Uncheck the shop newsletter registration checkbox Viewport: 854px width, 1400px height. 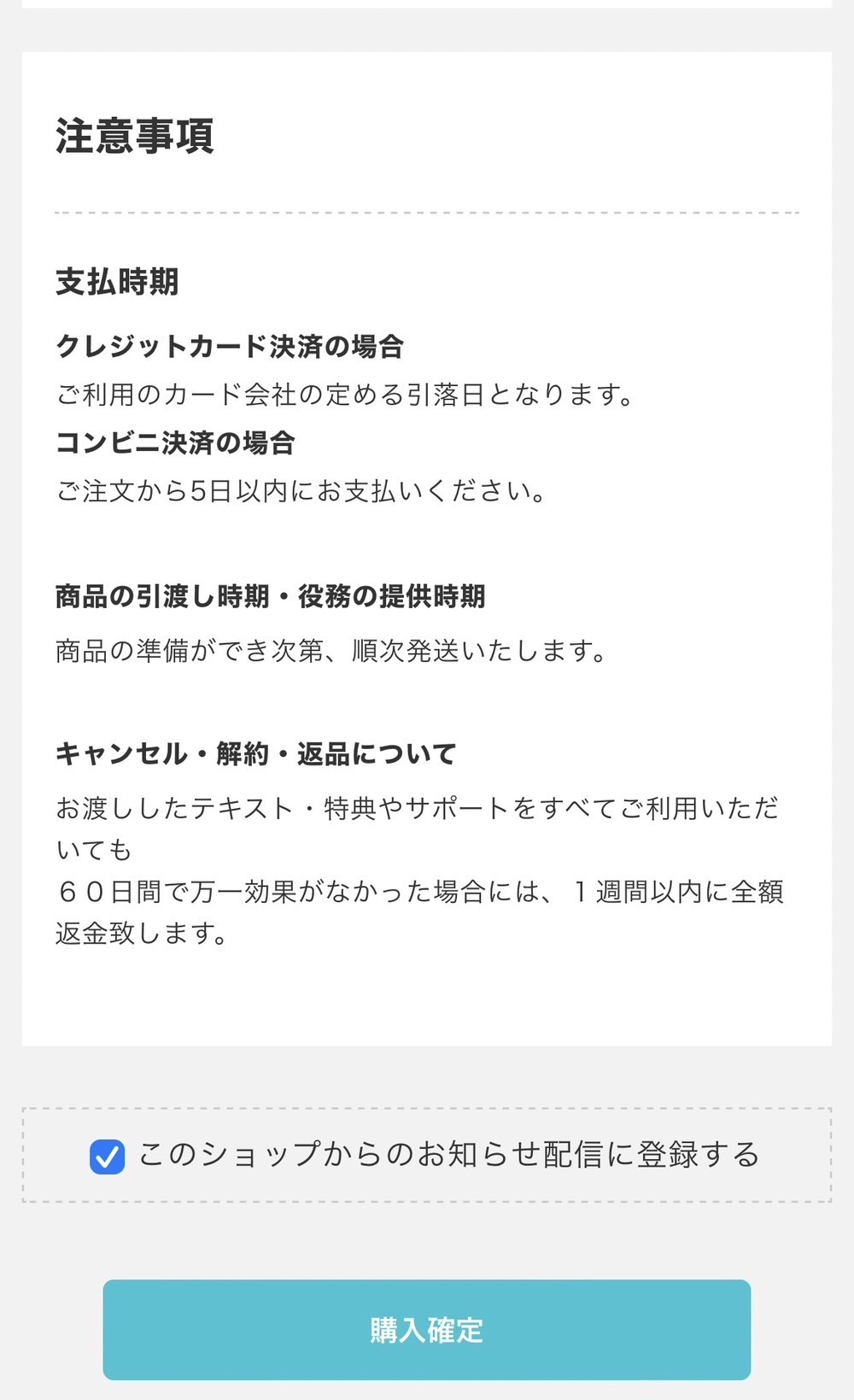click(108, 1157)
